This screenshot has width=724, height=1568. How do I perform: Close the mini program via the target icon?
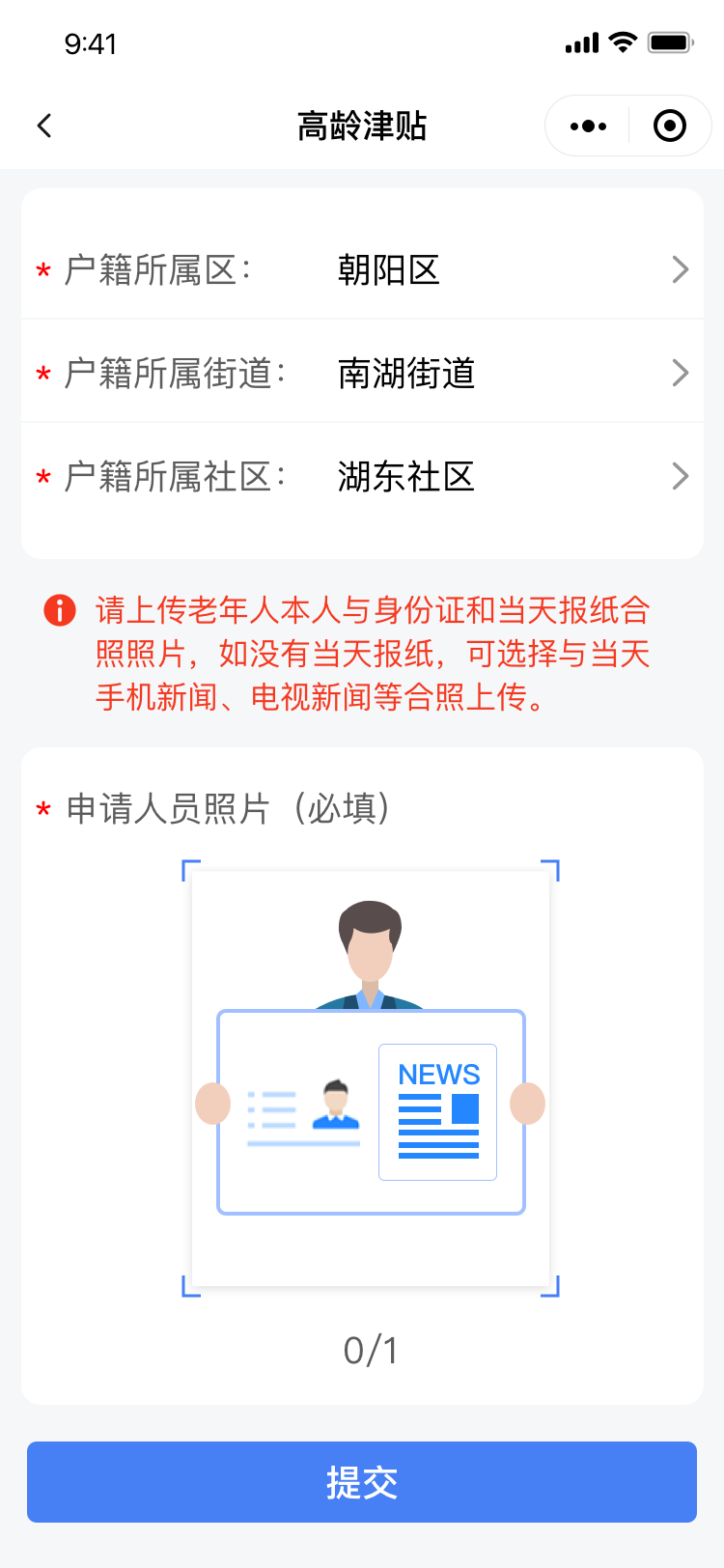[670, 126]
